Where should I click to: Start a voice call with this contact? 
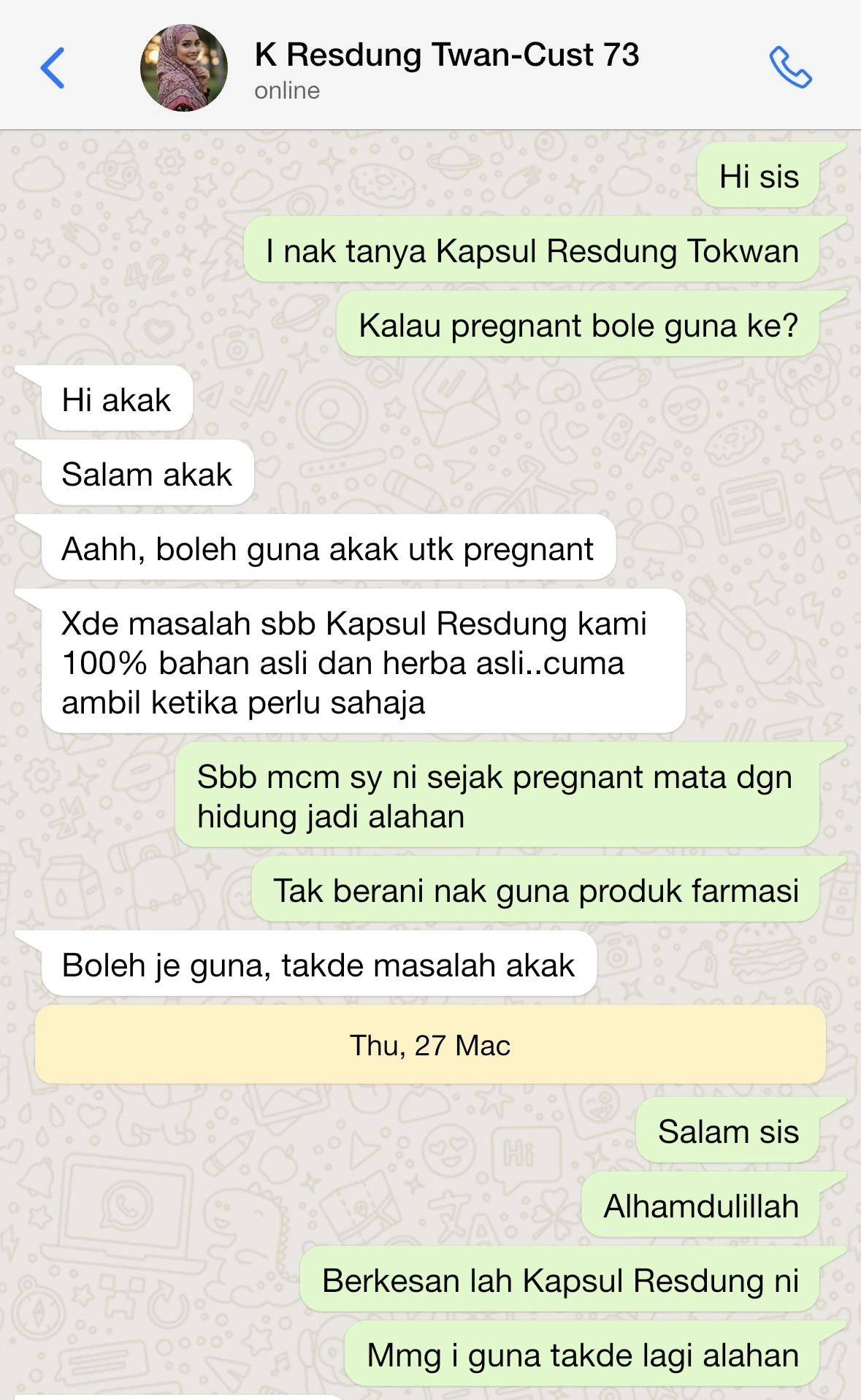click(x=790, y=68)
